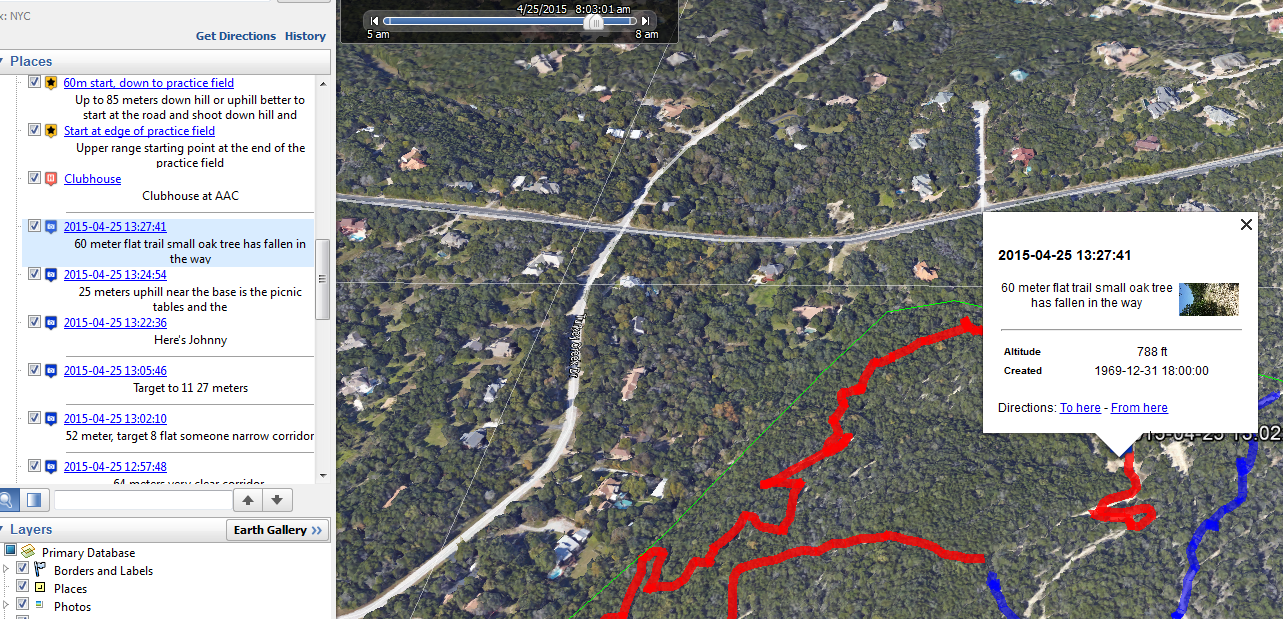Close the placemark info balloon
Screen dimensions: 1283x619
(1246, 225)
